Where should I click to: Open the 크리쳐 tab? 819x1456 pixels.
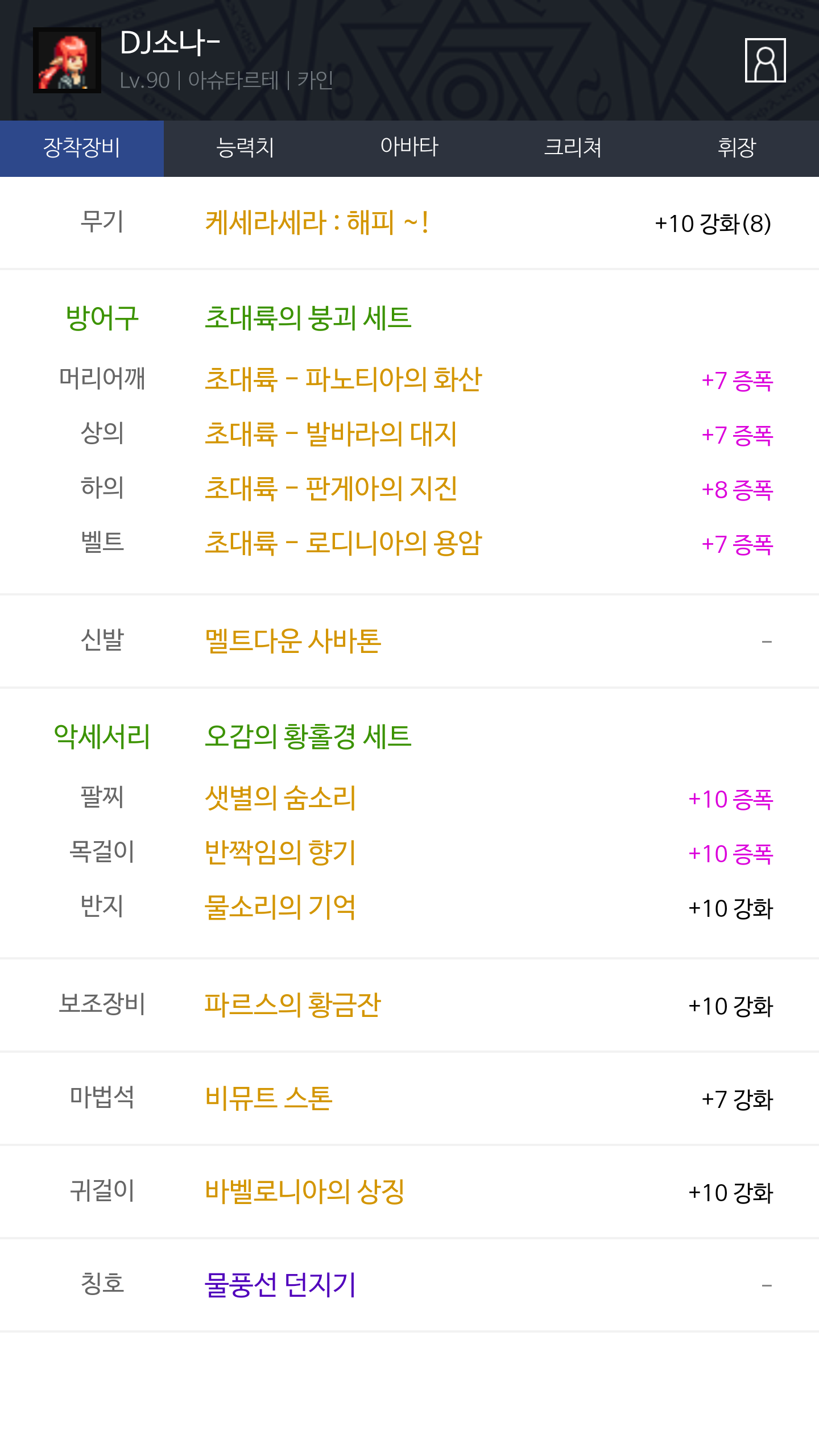(x=573, y=148)
